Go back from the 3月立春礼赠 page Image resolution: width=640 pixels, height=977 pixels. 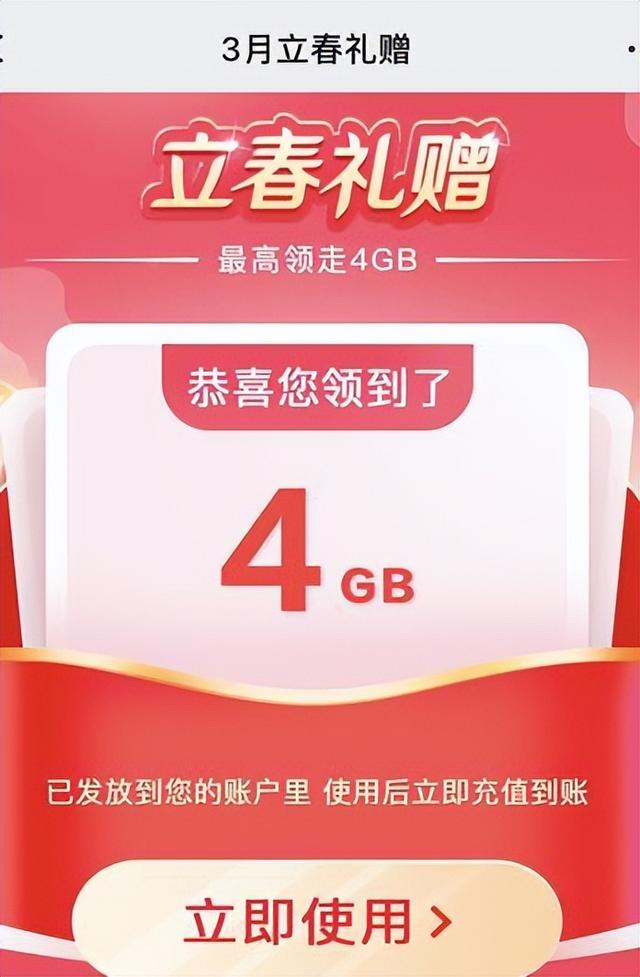tap(6, 47)
